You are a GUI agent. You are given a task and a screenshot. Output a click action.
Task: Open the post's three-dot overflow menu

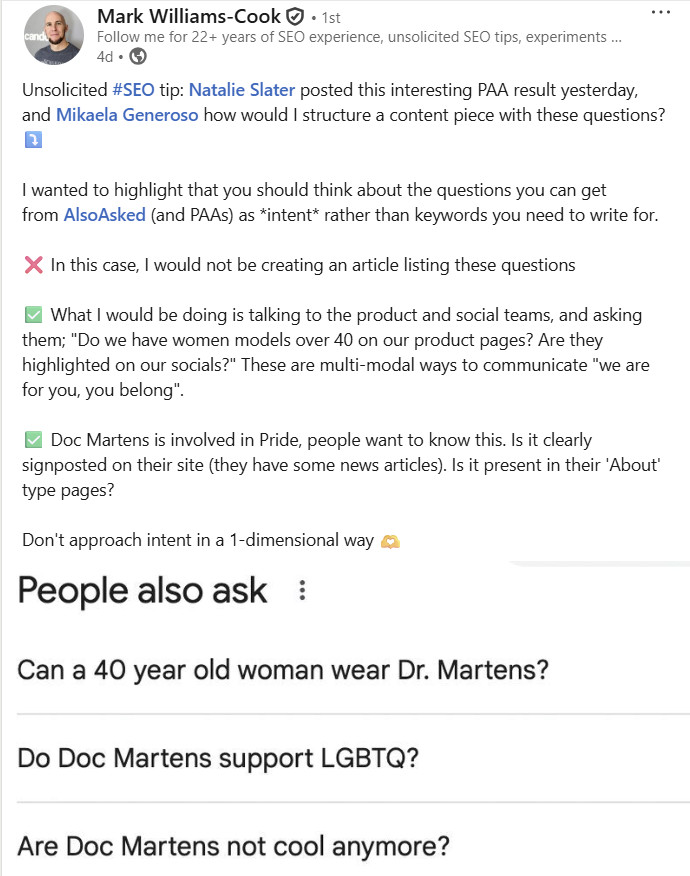click(x=661, y=12)
